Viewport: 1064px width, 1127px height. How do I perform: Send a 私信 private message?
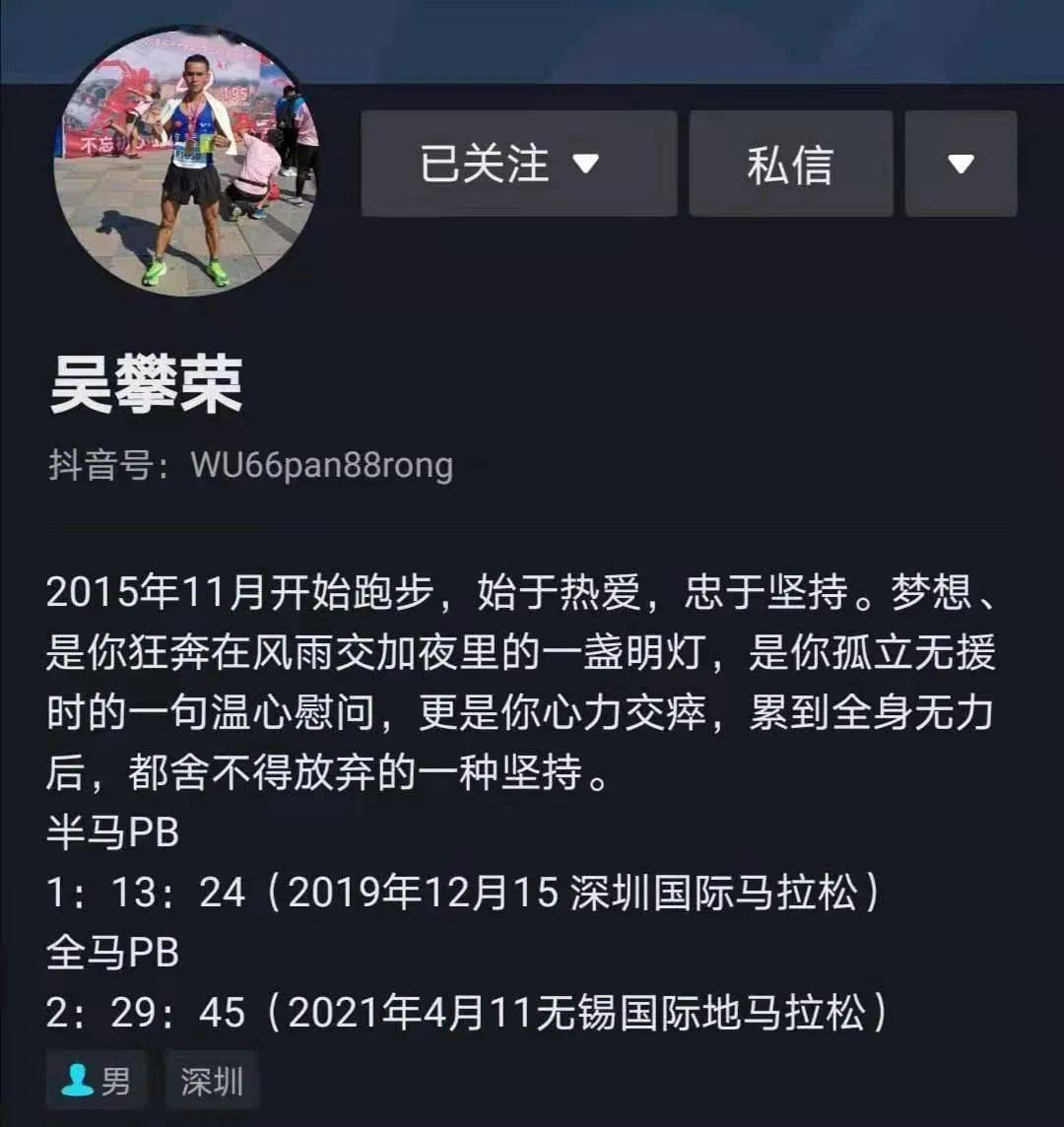click(790, 164)
